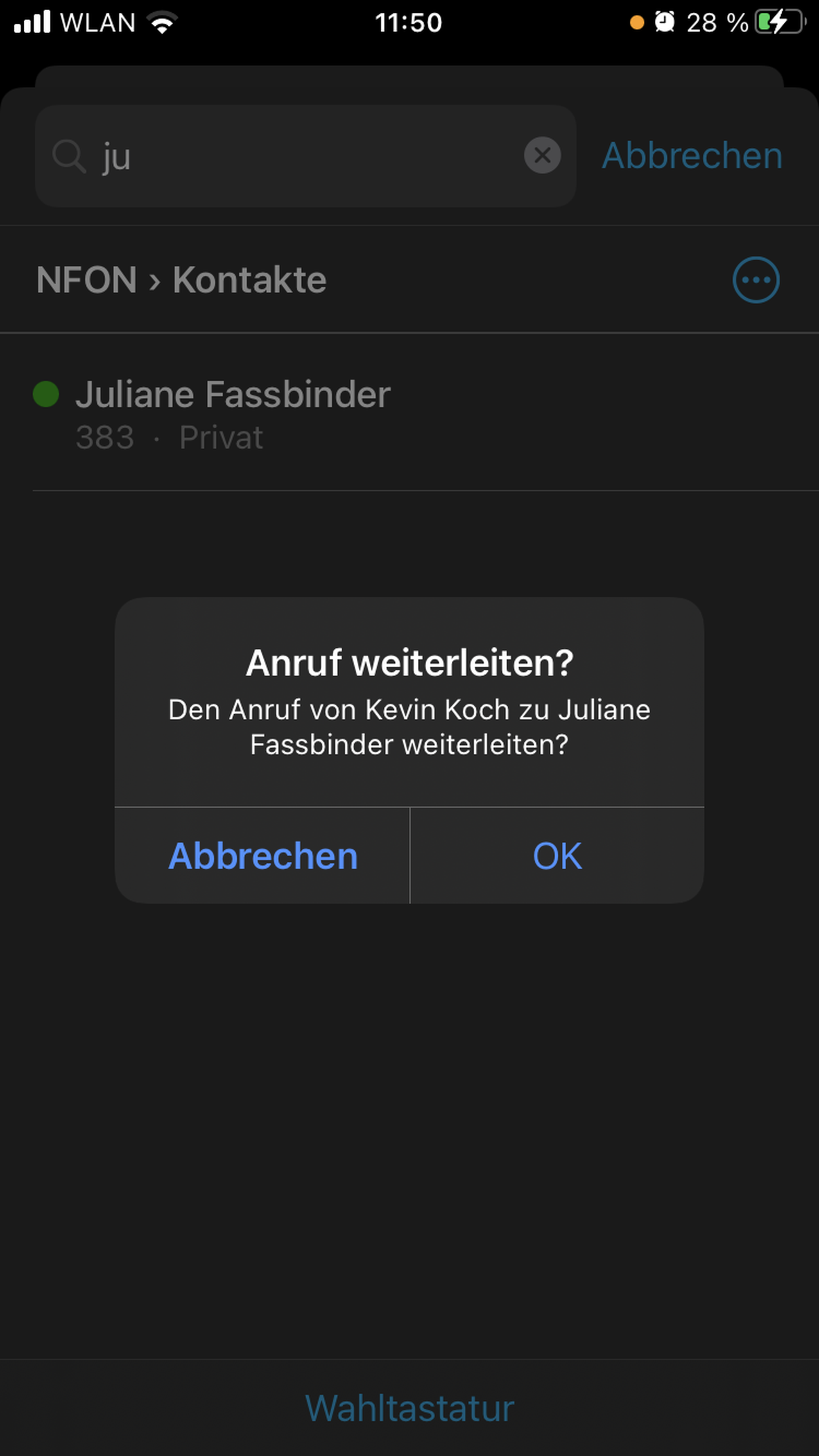Cancel the call transfer dialog

[263, 856]
